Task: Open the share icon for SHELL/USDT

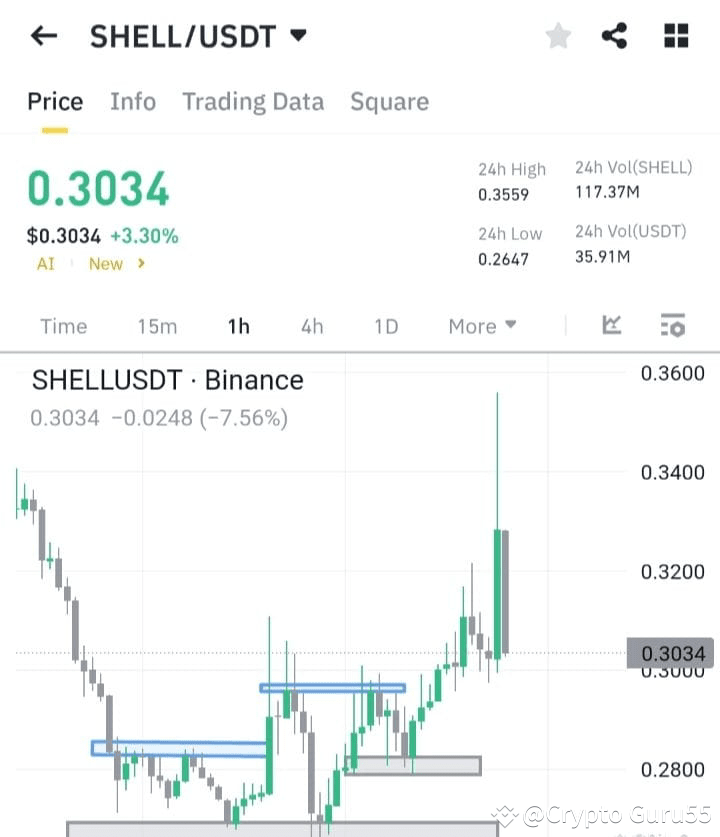Action: pos(616,36)
